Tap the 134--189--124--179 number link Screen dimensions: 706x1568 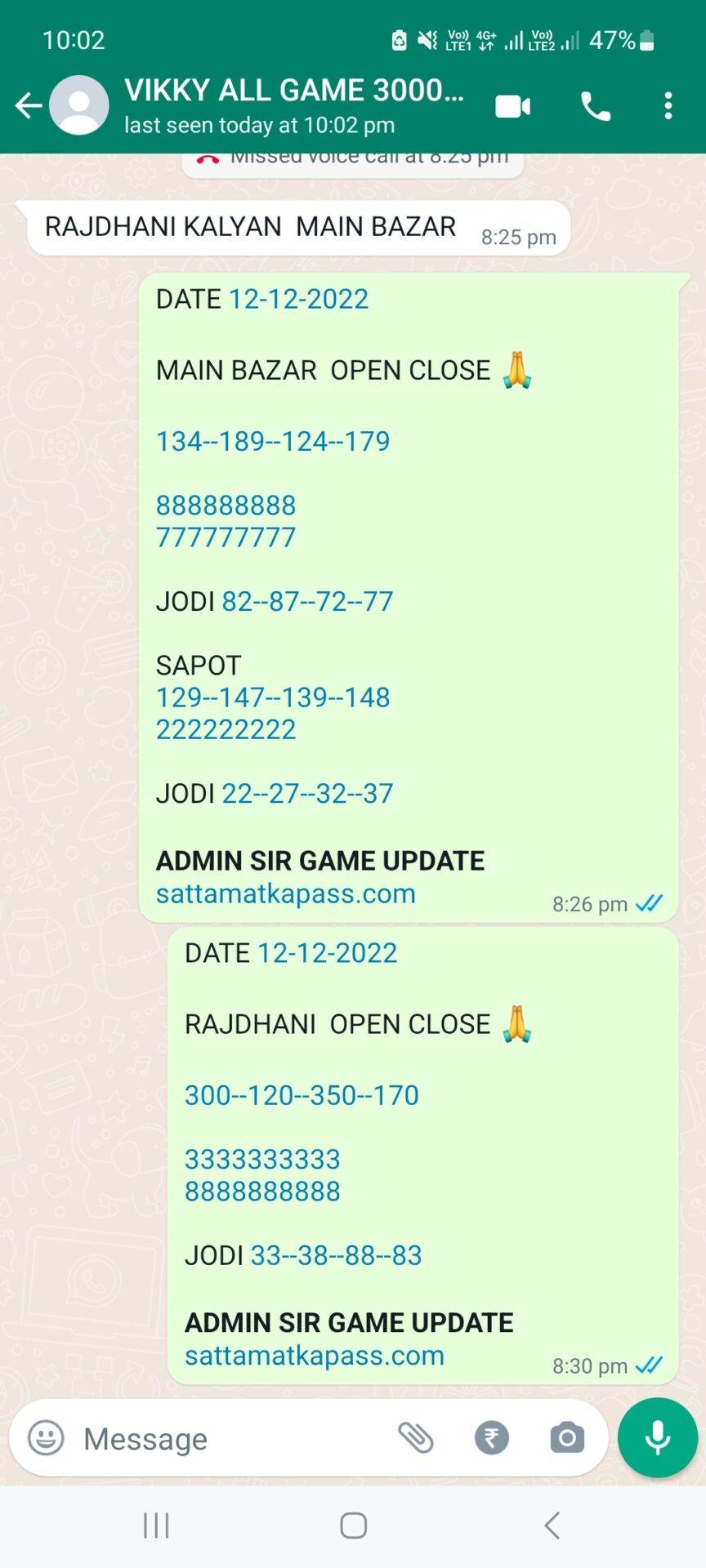click(x=273, y=441)
